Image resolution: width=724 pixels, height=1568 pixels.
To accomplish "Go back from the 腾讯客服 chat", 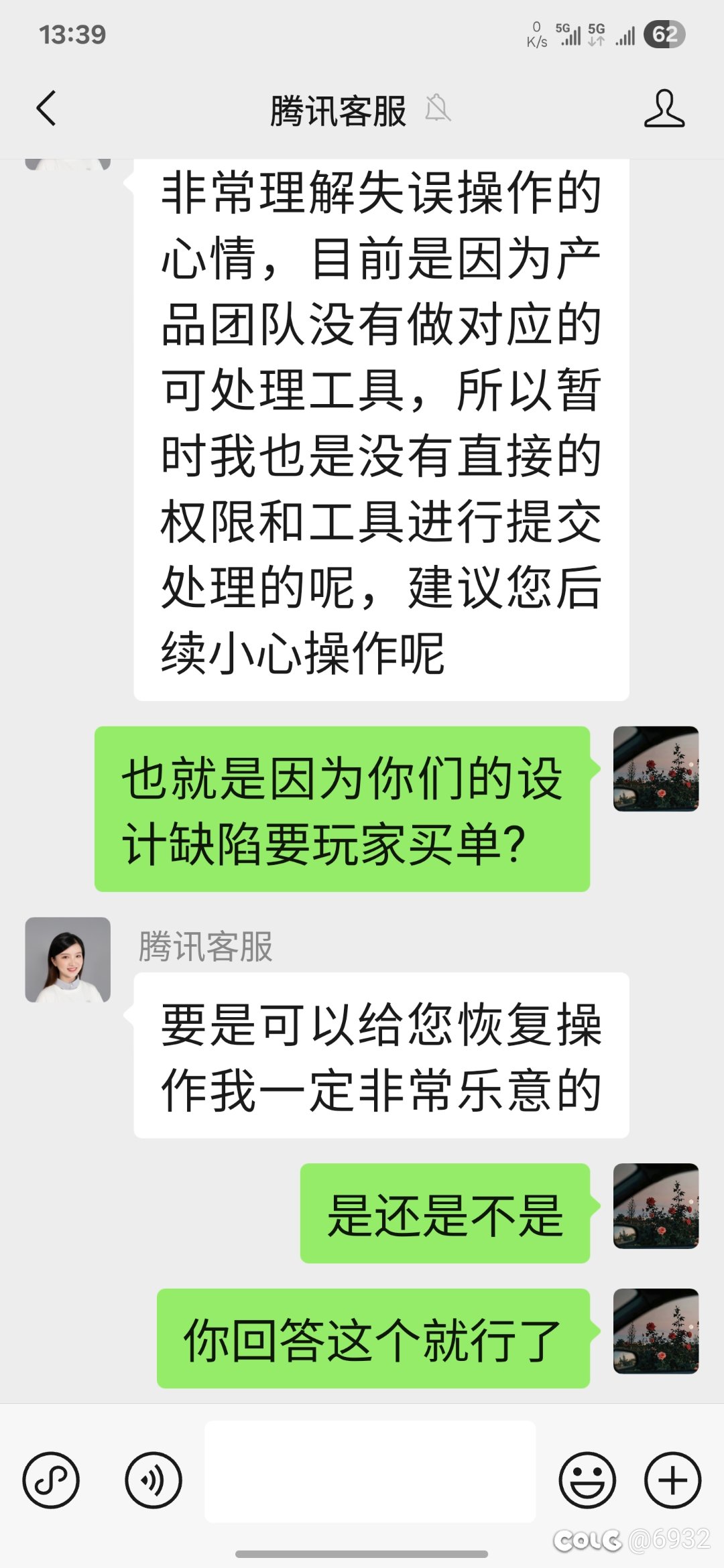I will 46,109.
